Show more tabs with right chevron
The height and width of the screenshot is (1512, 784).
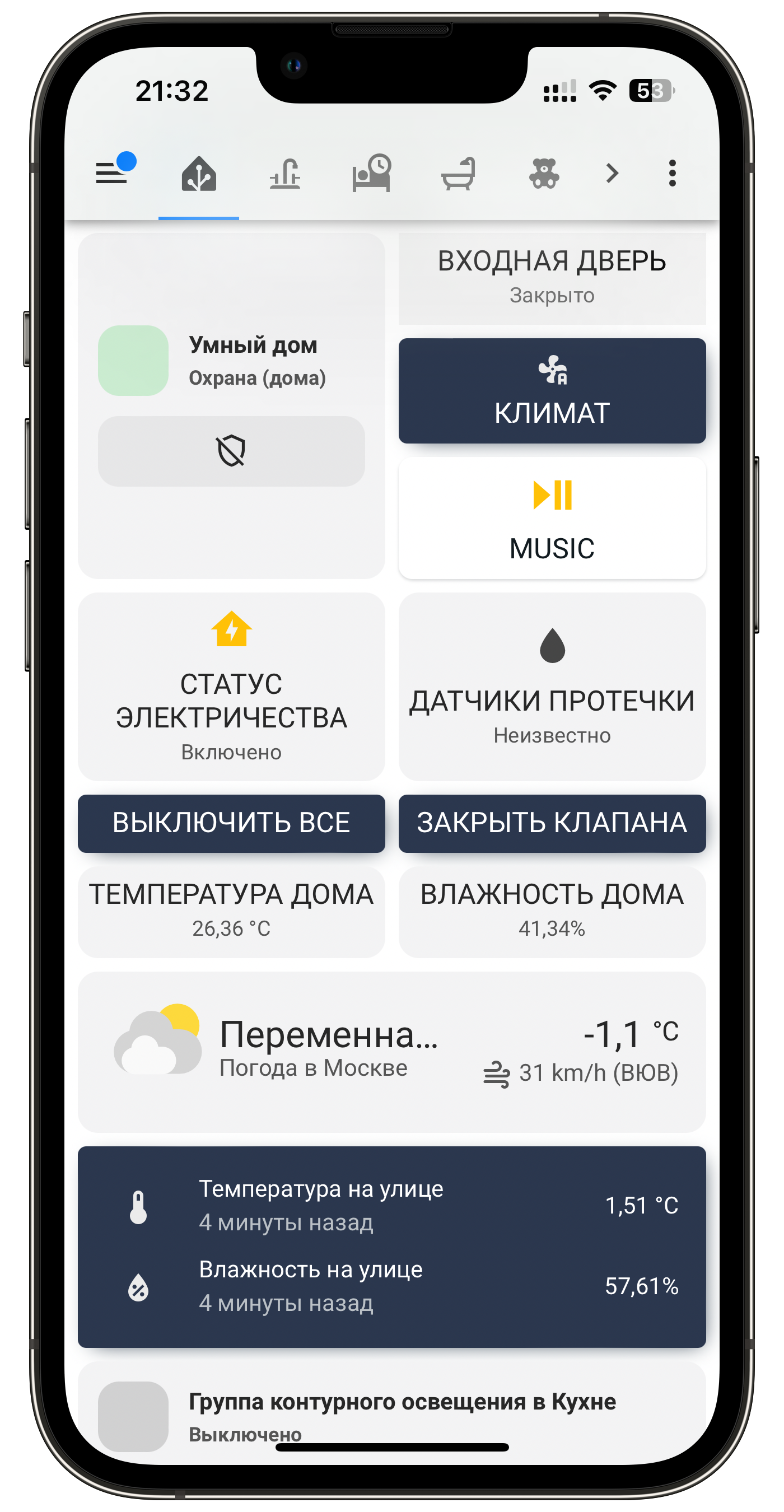(x=612, y=173)
